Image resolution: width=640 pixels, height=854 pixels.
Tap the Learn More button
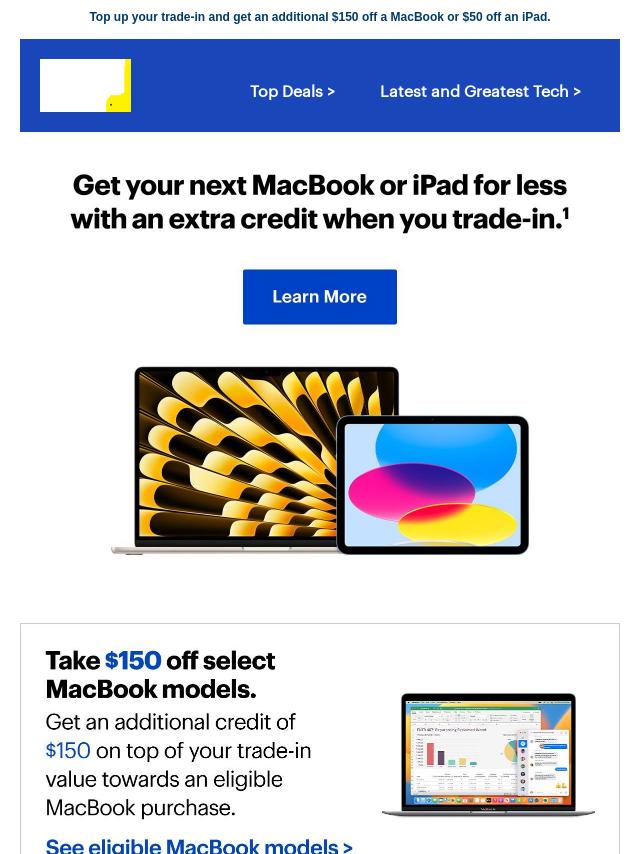click(x=319, y=297)
